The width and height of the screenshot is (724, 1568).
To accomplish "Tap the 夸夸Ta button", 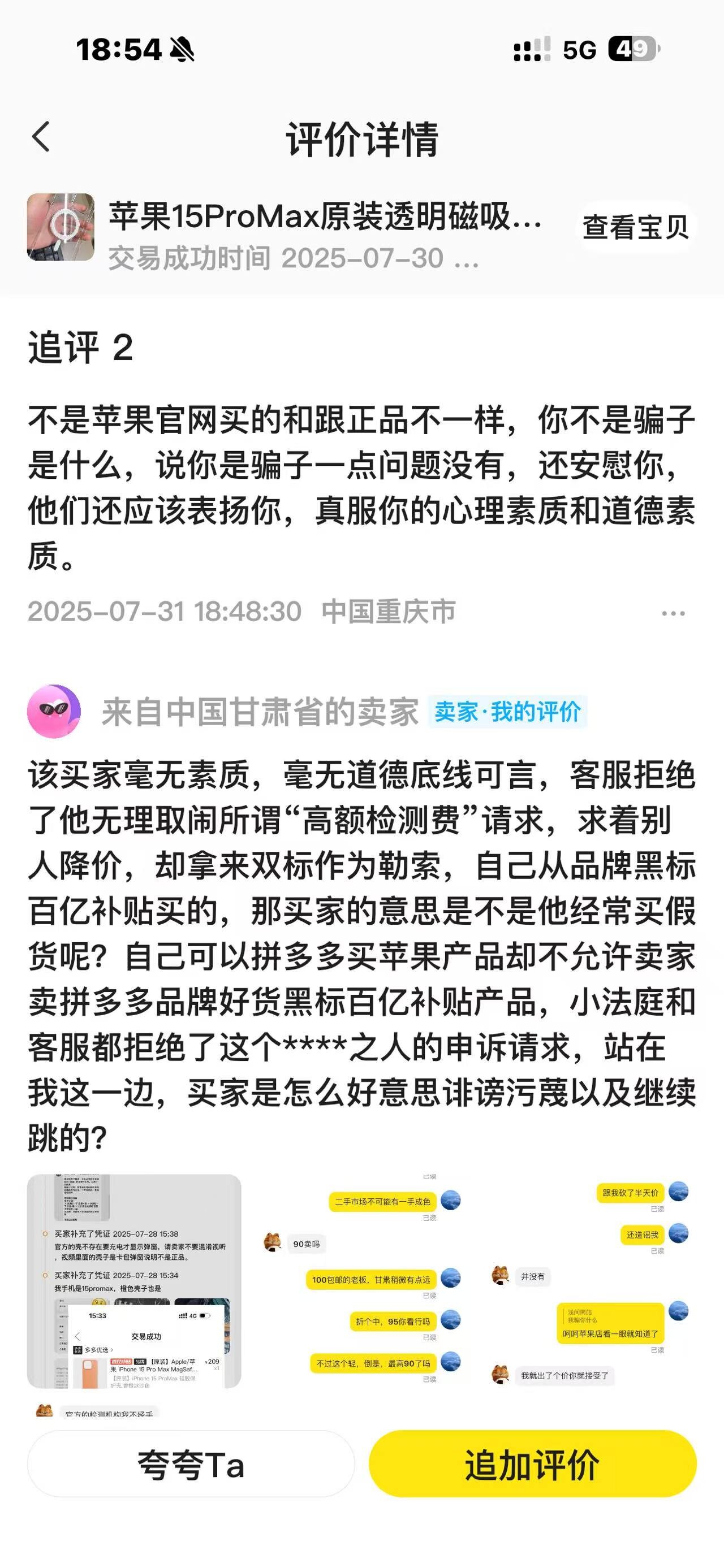I will (x=191, y=1464).
